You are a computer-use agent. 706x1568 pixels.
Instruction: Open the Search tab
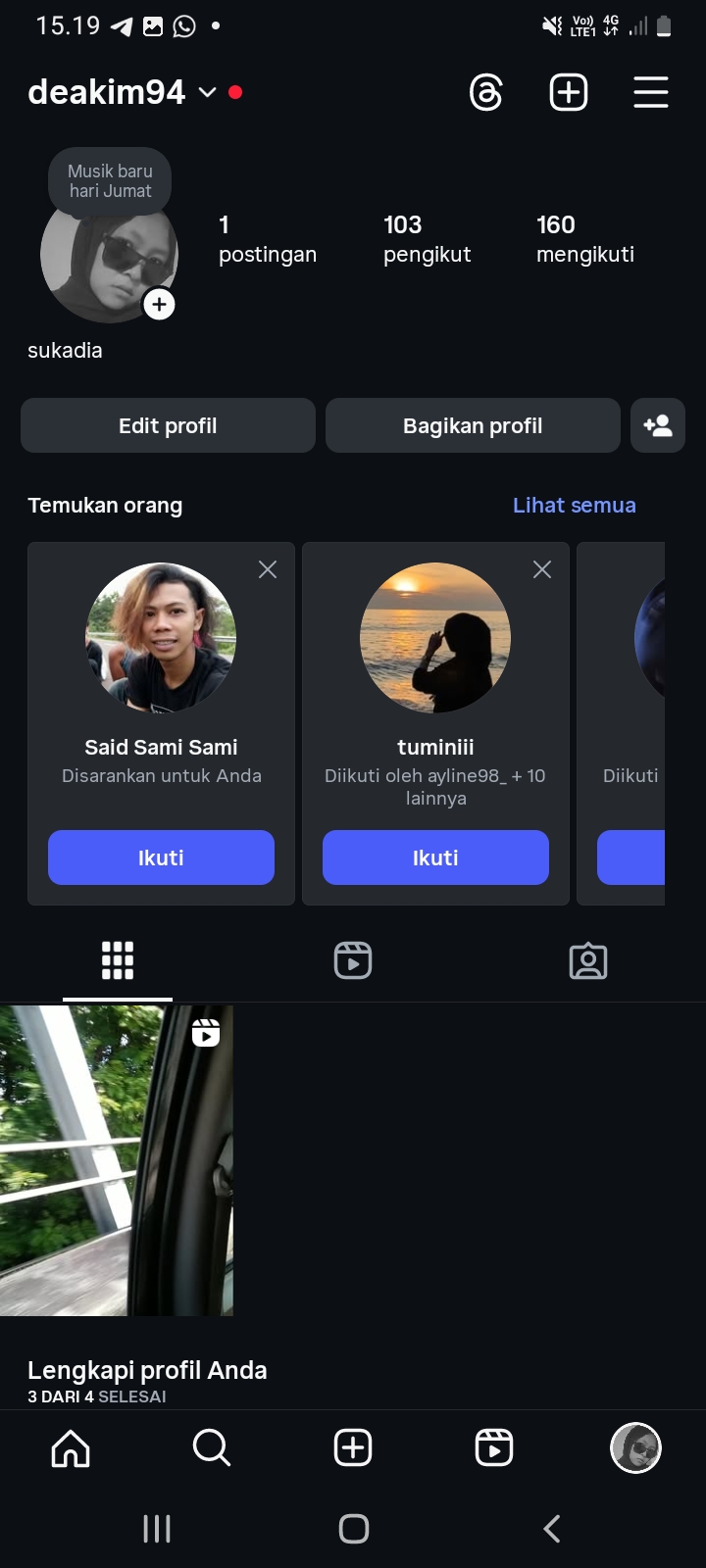[x=212, y=1447]
